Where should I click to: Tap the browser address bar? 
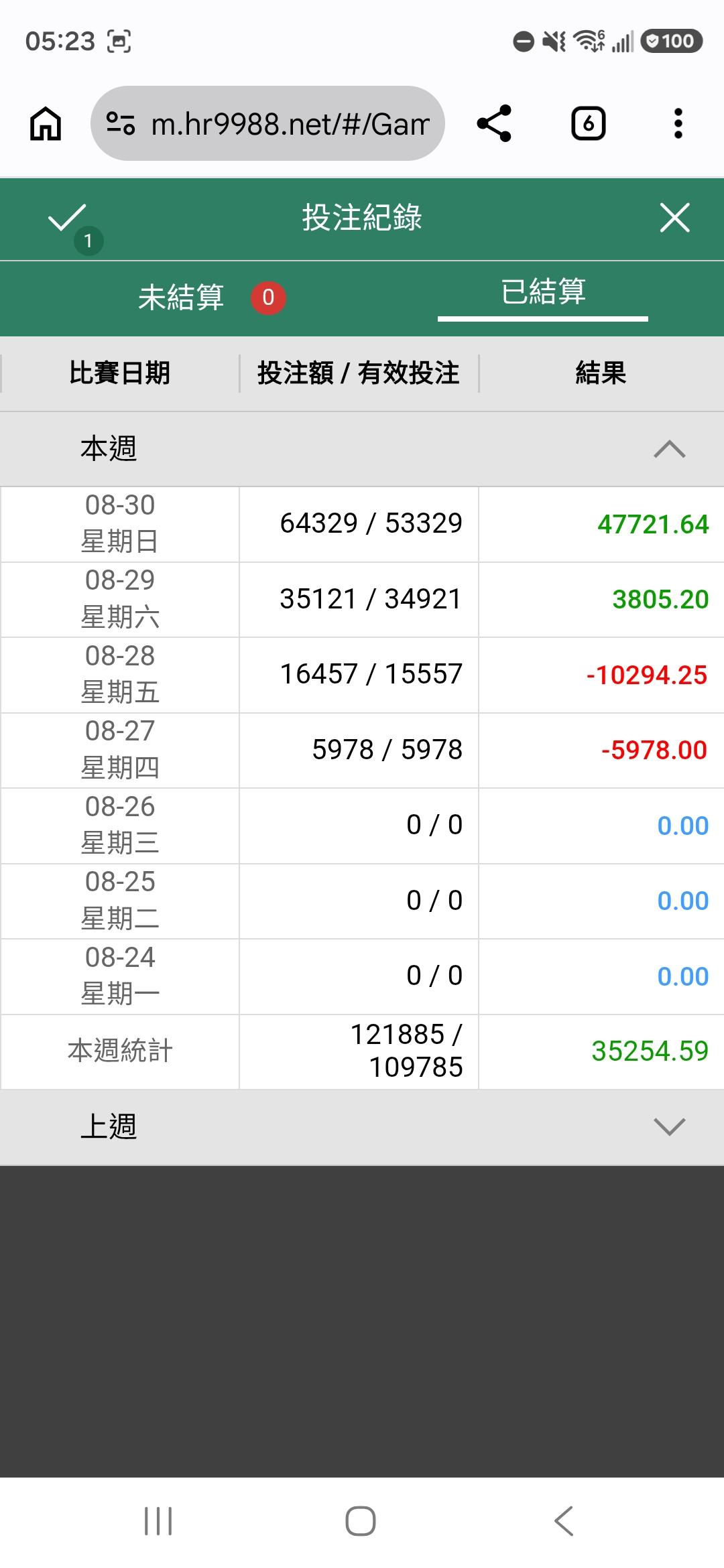267,123
